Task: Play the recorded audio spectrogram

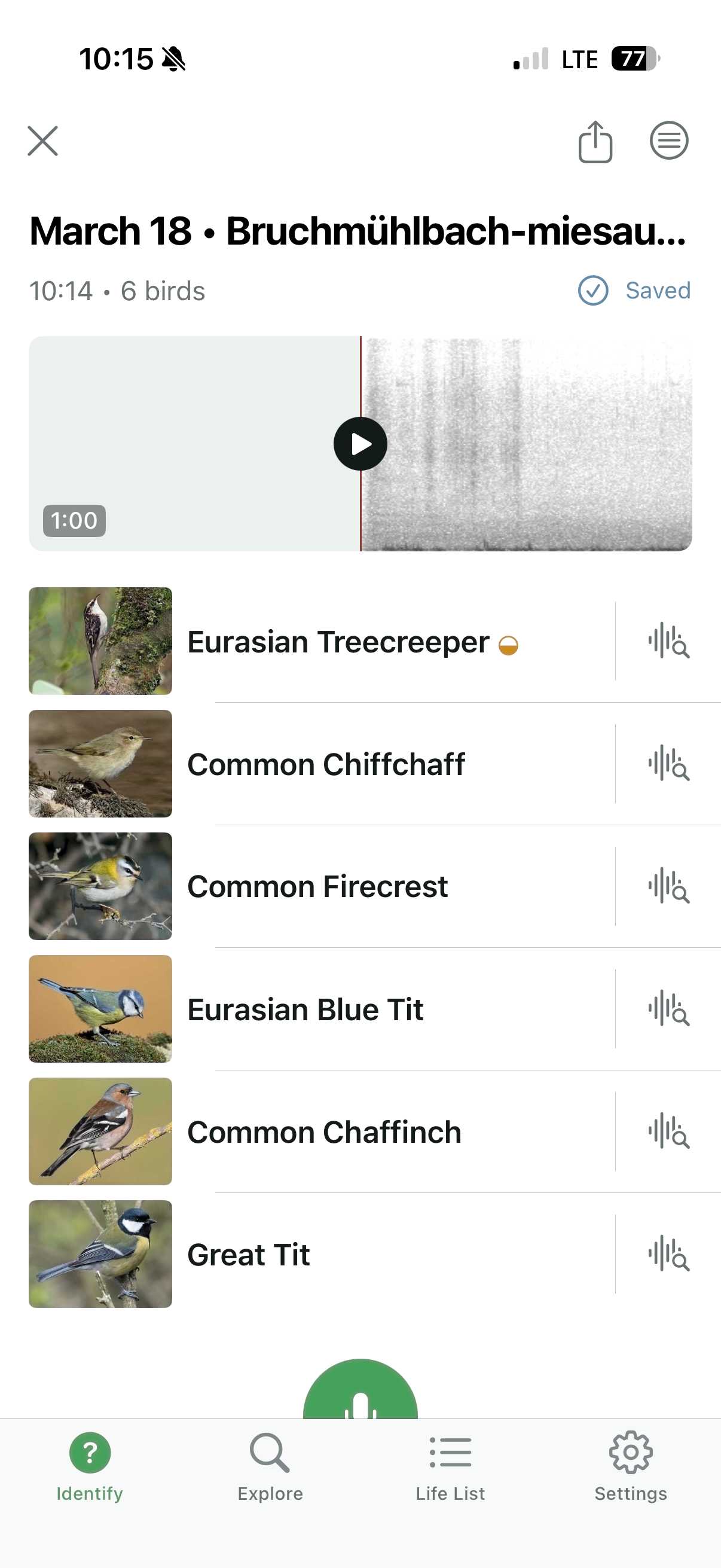Action: coord(360,444)
